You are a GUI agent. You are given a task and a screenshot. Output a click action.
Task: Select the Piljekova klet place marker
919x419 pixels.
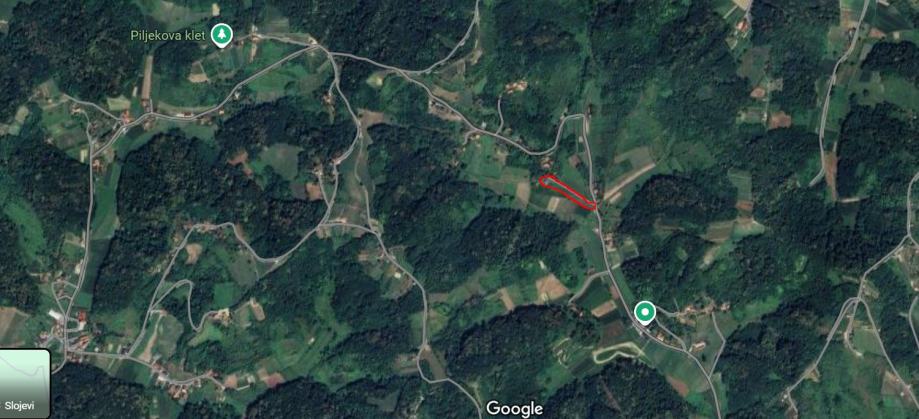pos(221,36)
